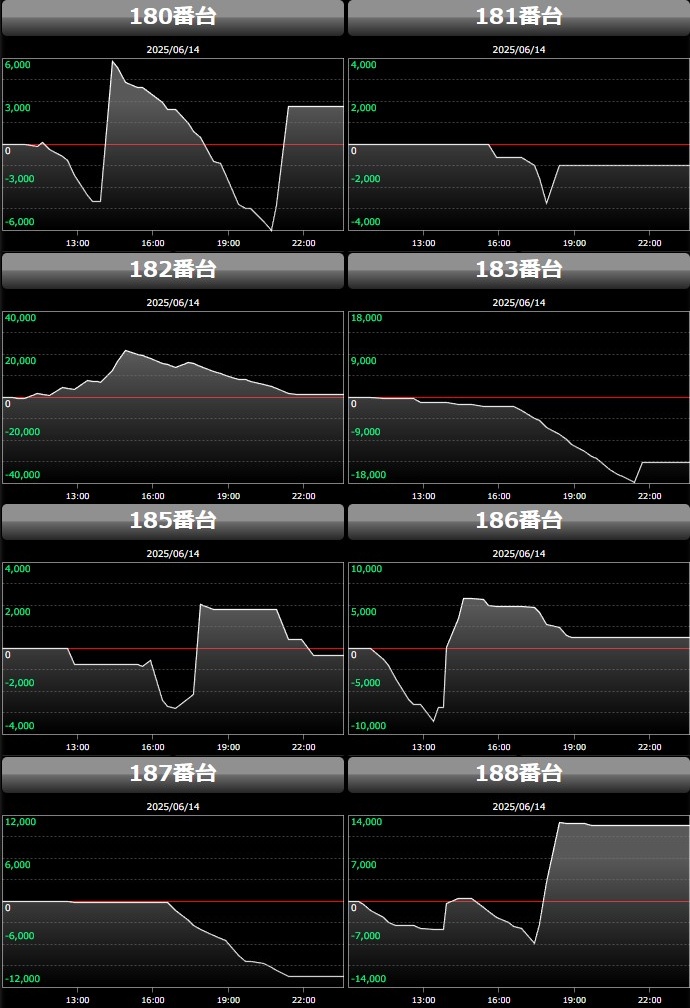View the 183番台 machine data
Screen dimensions: 690x1008
tap(518, 270)
